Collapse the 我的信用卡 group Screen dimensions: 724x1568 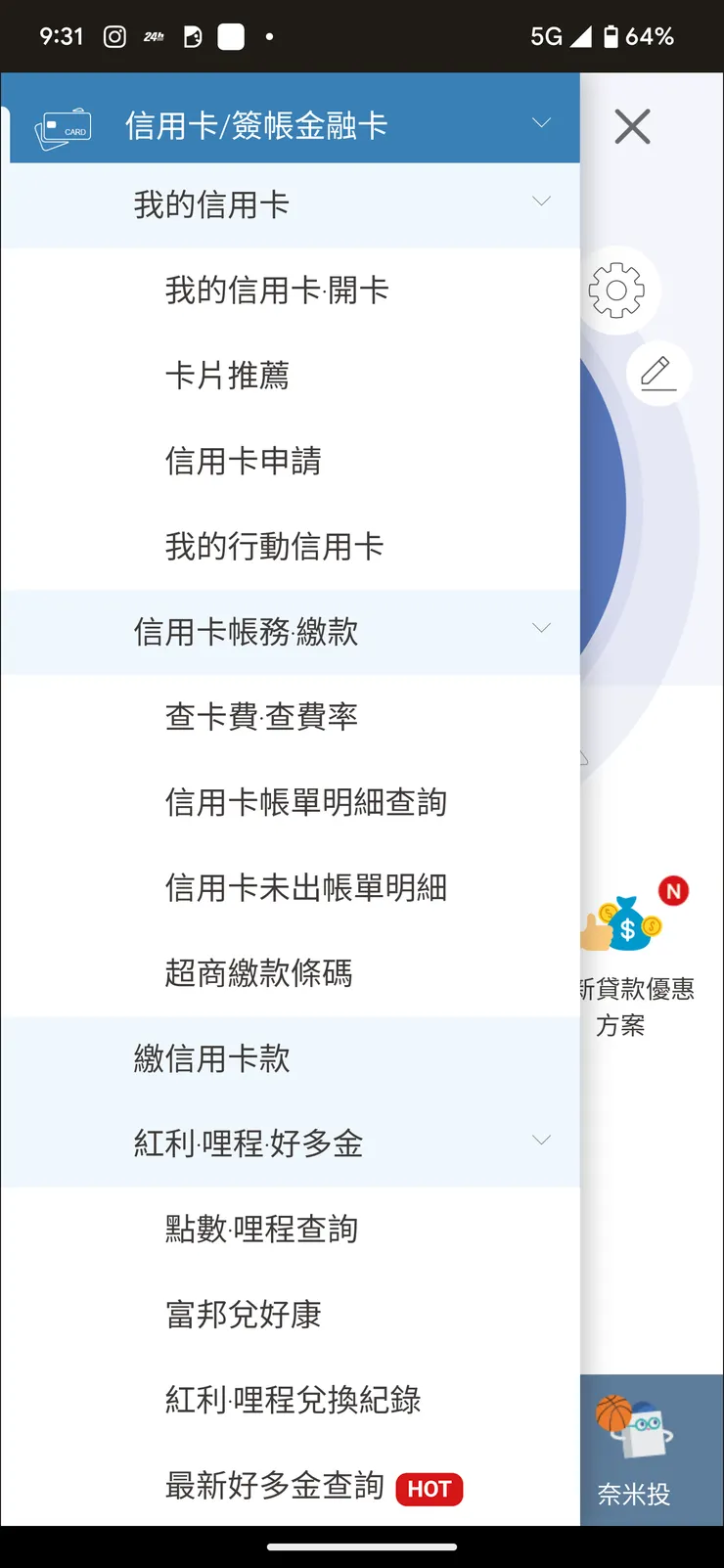pyautogui.click(x=541, y=202)
